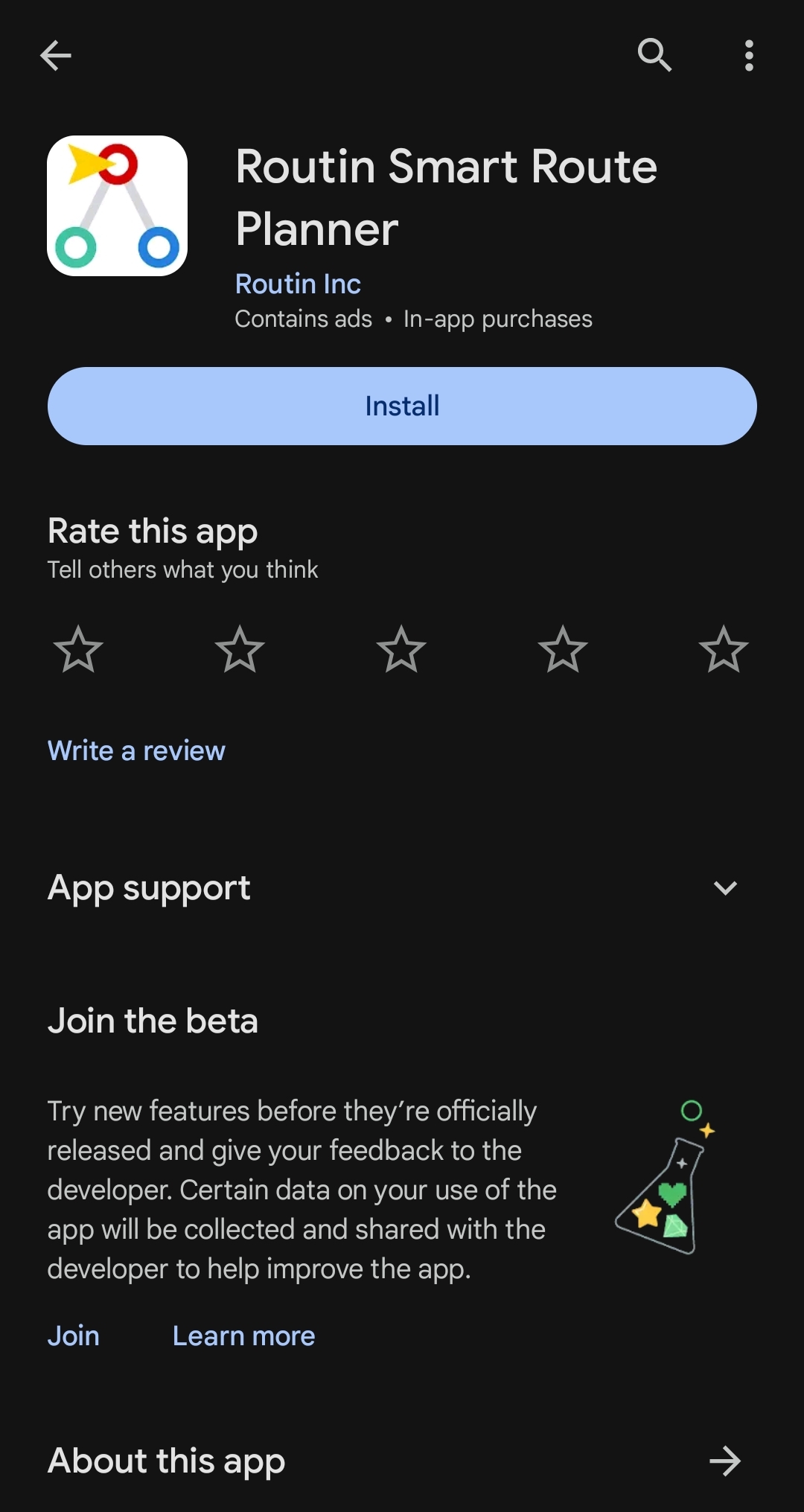804x1512 pixels.
Task: Open About this app details
Action: pyautogui.click(x=402, y=1461)
